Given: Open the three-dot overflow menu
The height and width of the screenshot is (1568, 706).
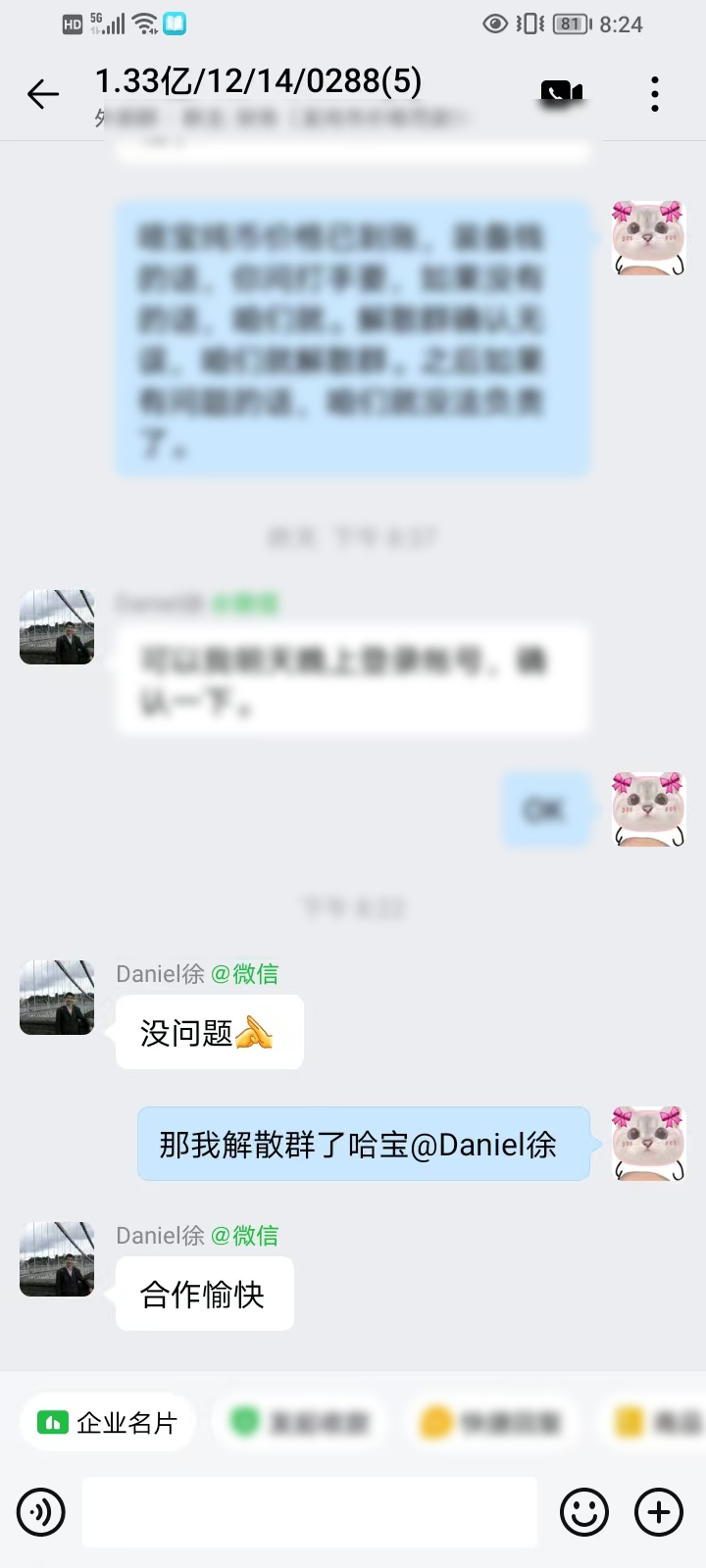Looking at the screenshot, I should [x=654, y=94].
